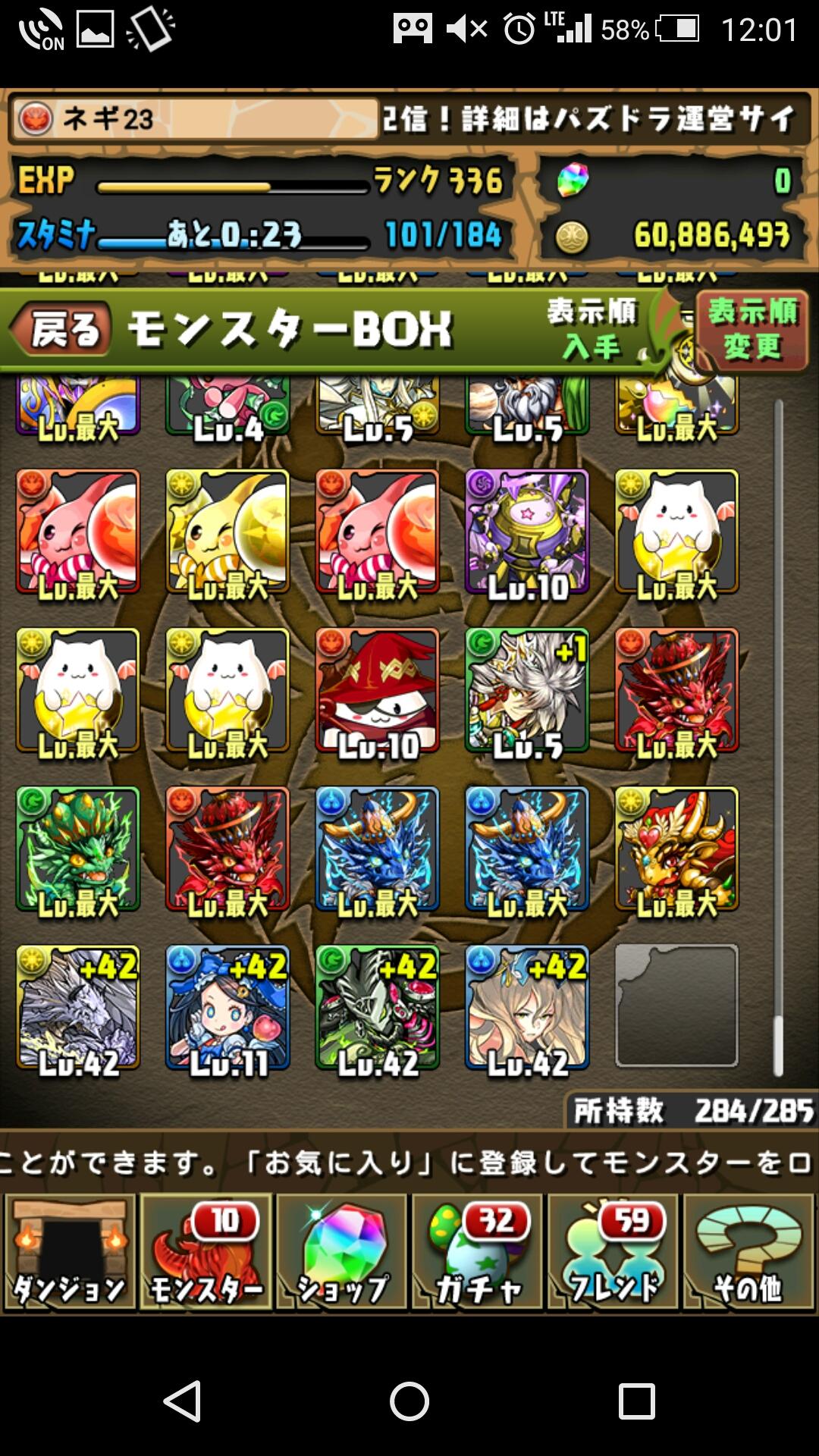The width and height of the screenshot is (819, 1456).
Task: Select the silver dragon +42 Lv.42 monster
Action: (x=77, y=1008)
